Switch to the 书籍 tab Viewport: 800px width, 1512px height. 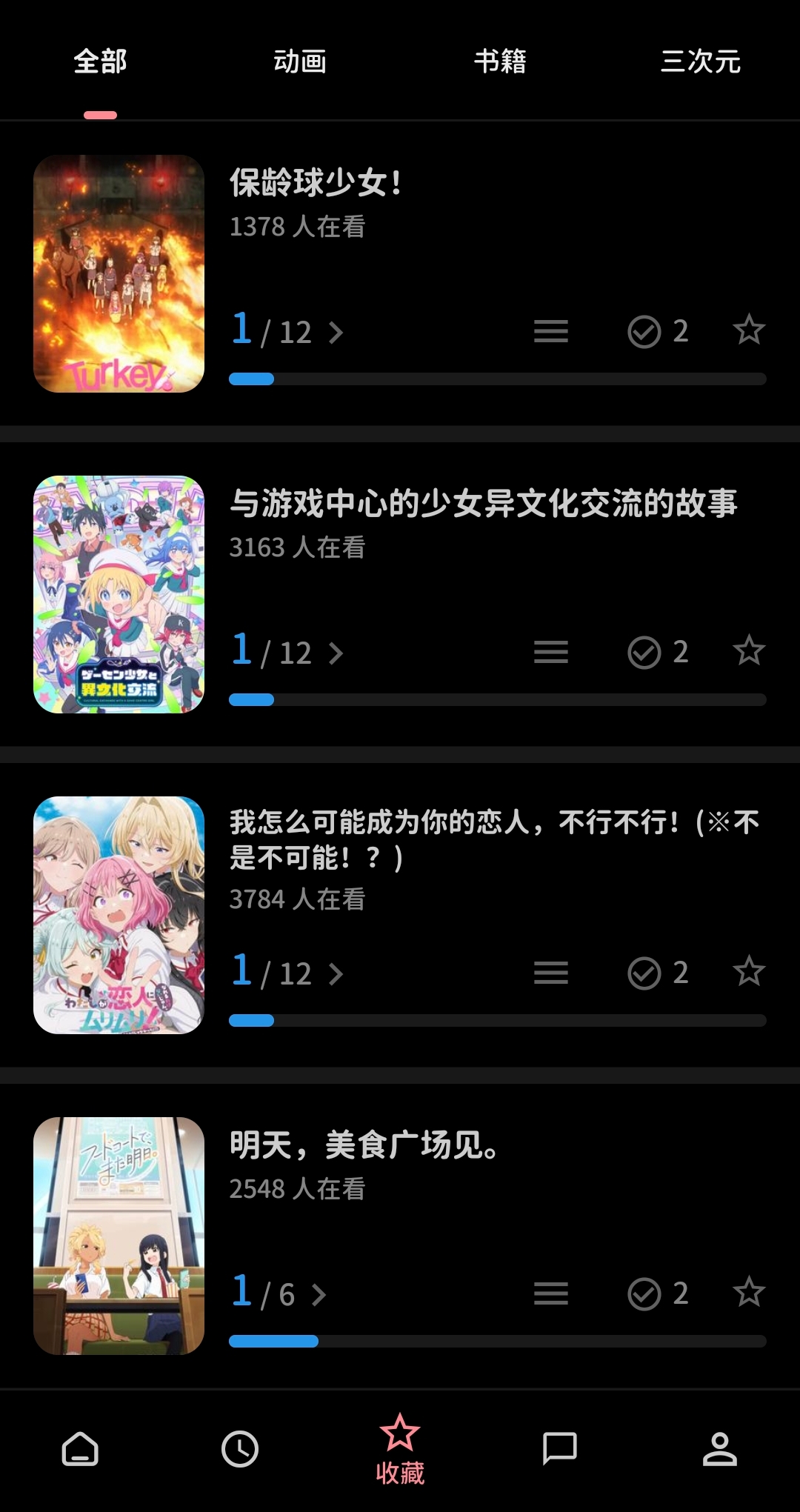point(500,61)
